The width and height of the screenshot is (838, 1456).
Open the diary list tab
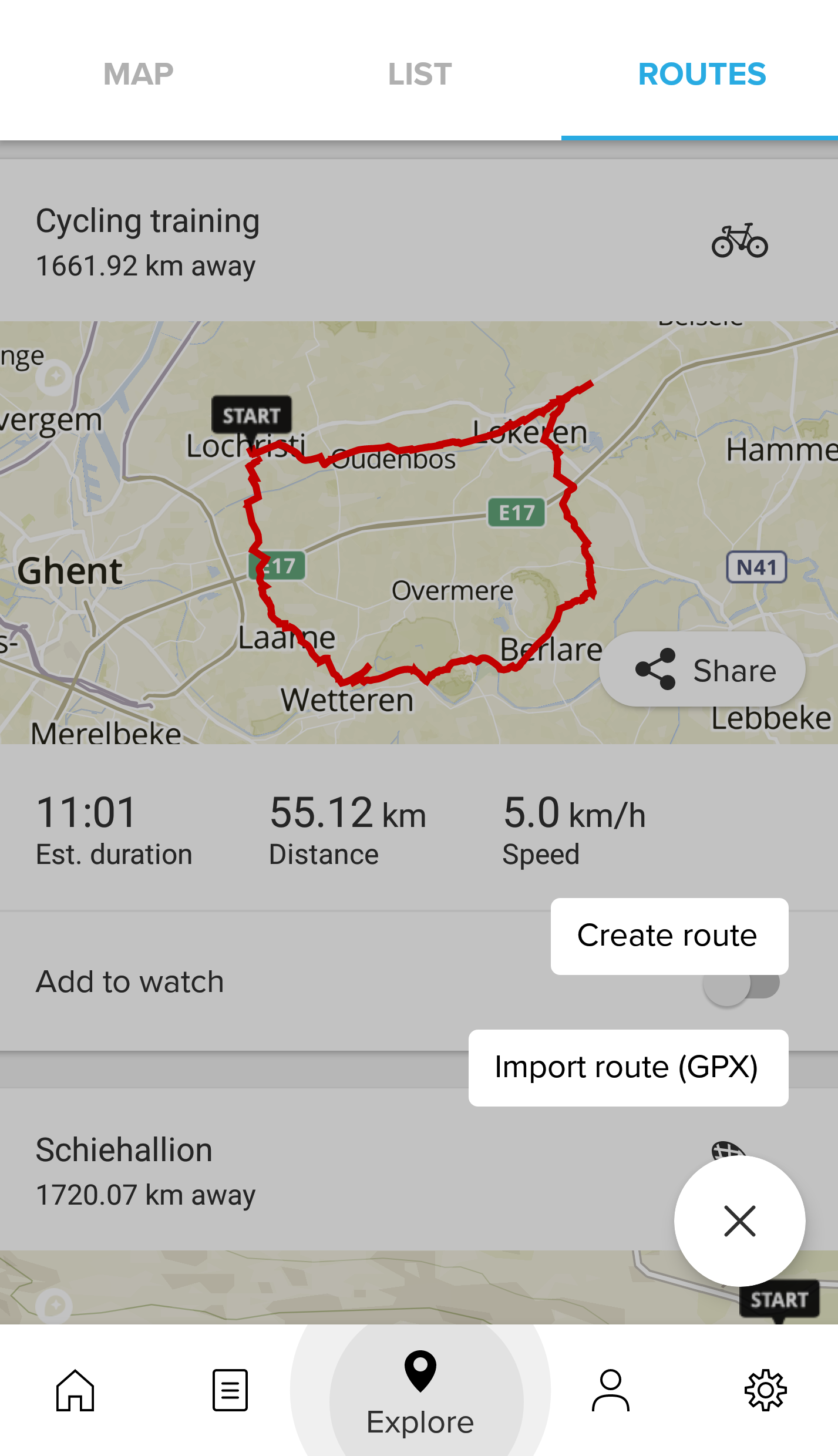tap(230, 1390)
